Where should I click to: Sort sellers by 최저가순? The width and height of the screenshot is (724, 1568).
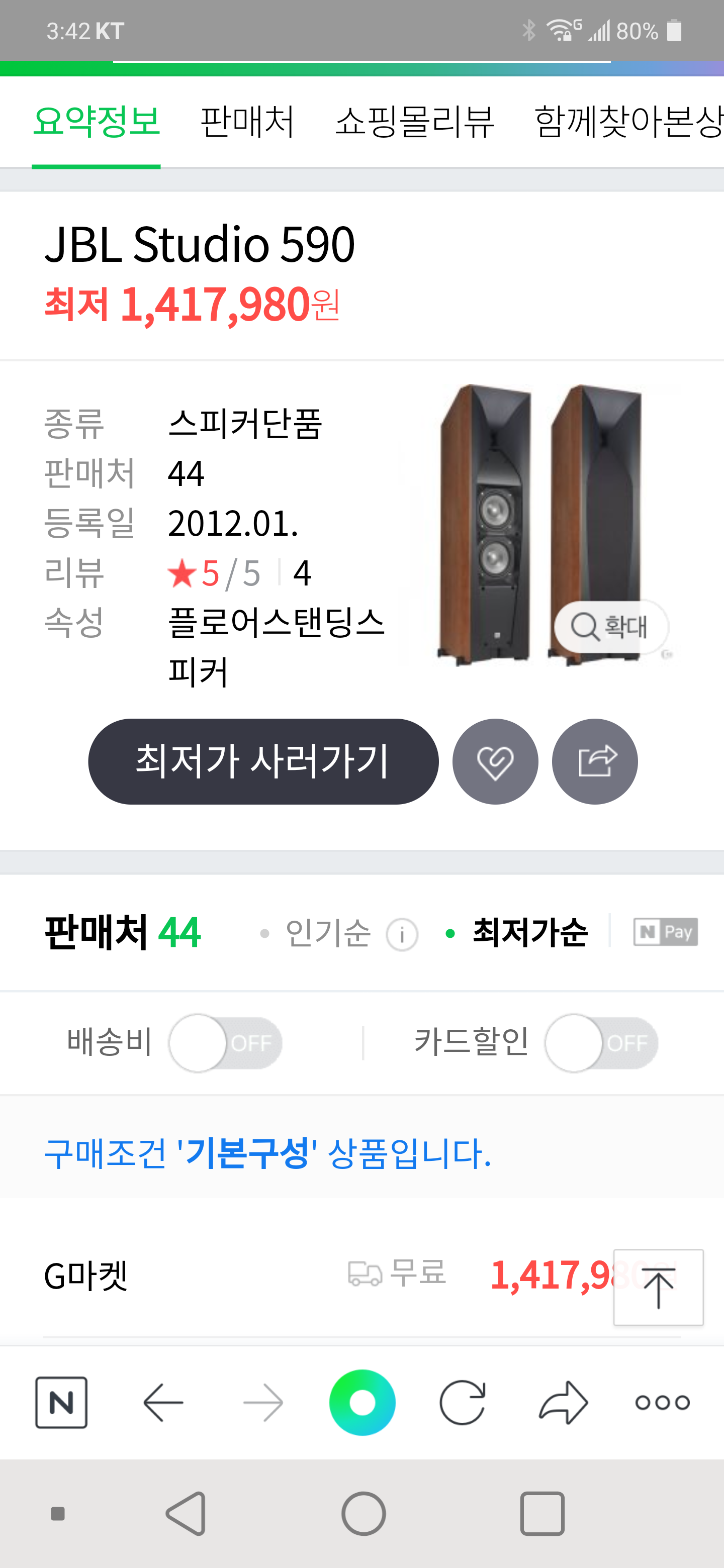[x=529, y=933]
